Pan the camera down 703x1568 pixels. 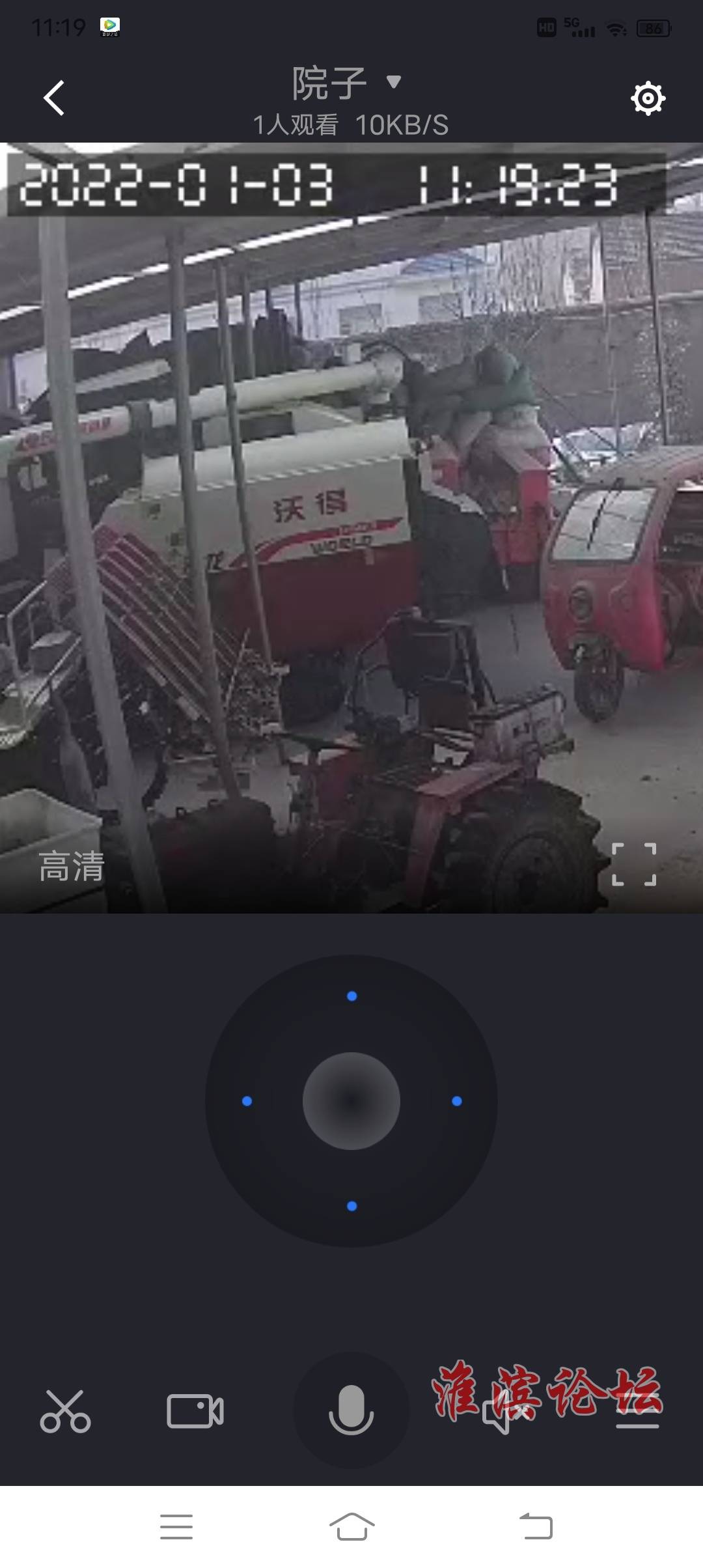click(x=351, y=1206)
